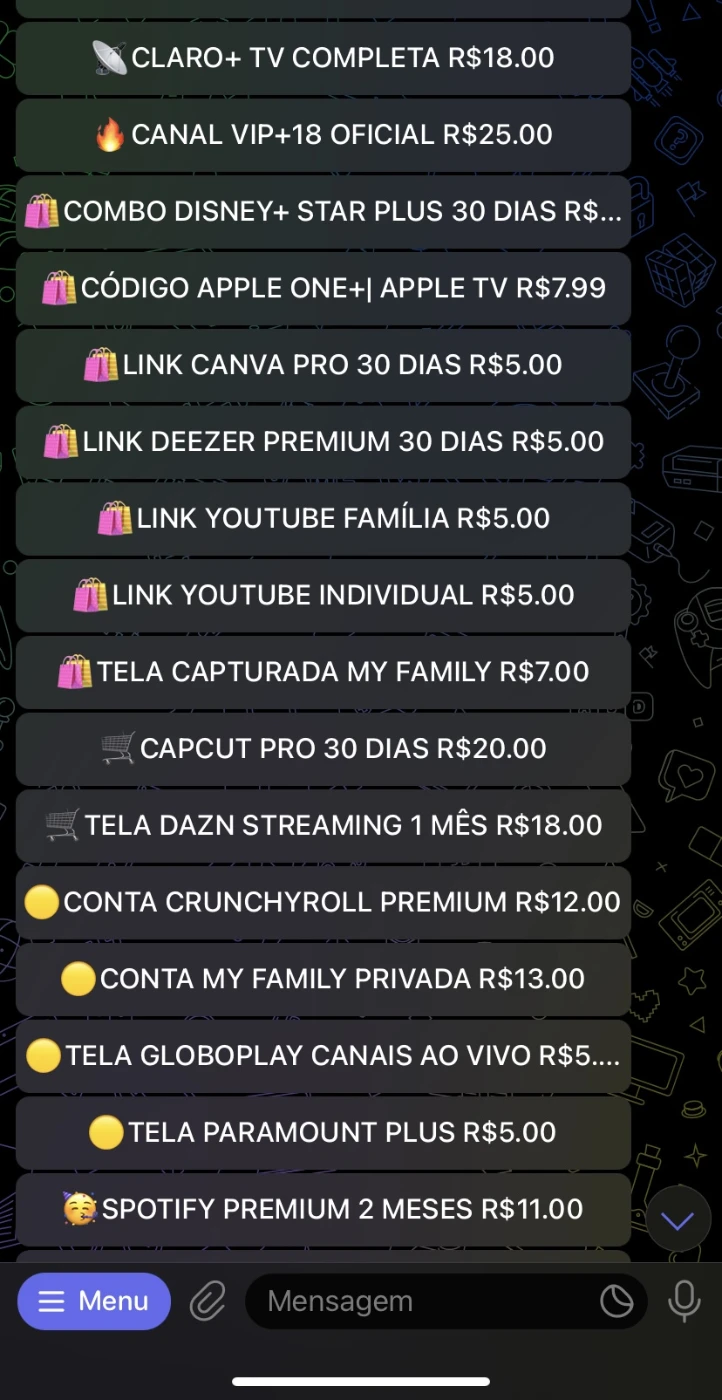Select LINK CANVA PRO 30 DIAS
Screen dimensions: 722x1400
tap(323, 364)
